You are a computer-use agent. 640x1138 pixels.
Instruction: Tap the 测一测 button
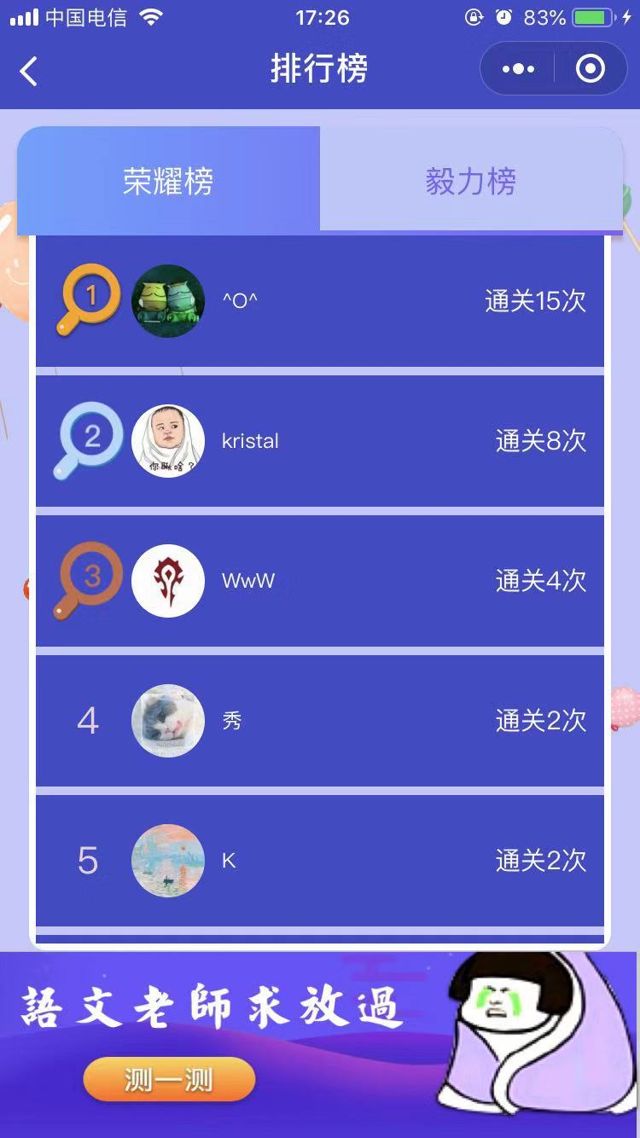[169, 1080]
